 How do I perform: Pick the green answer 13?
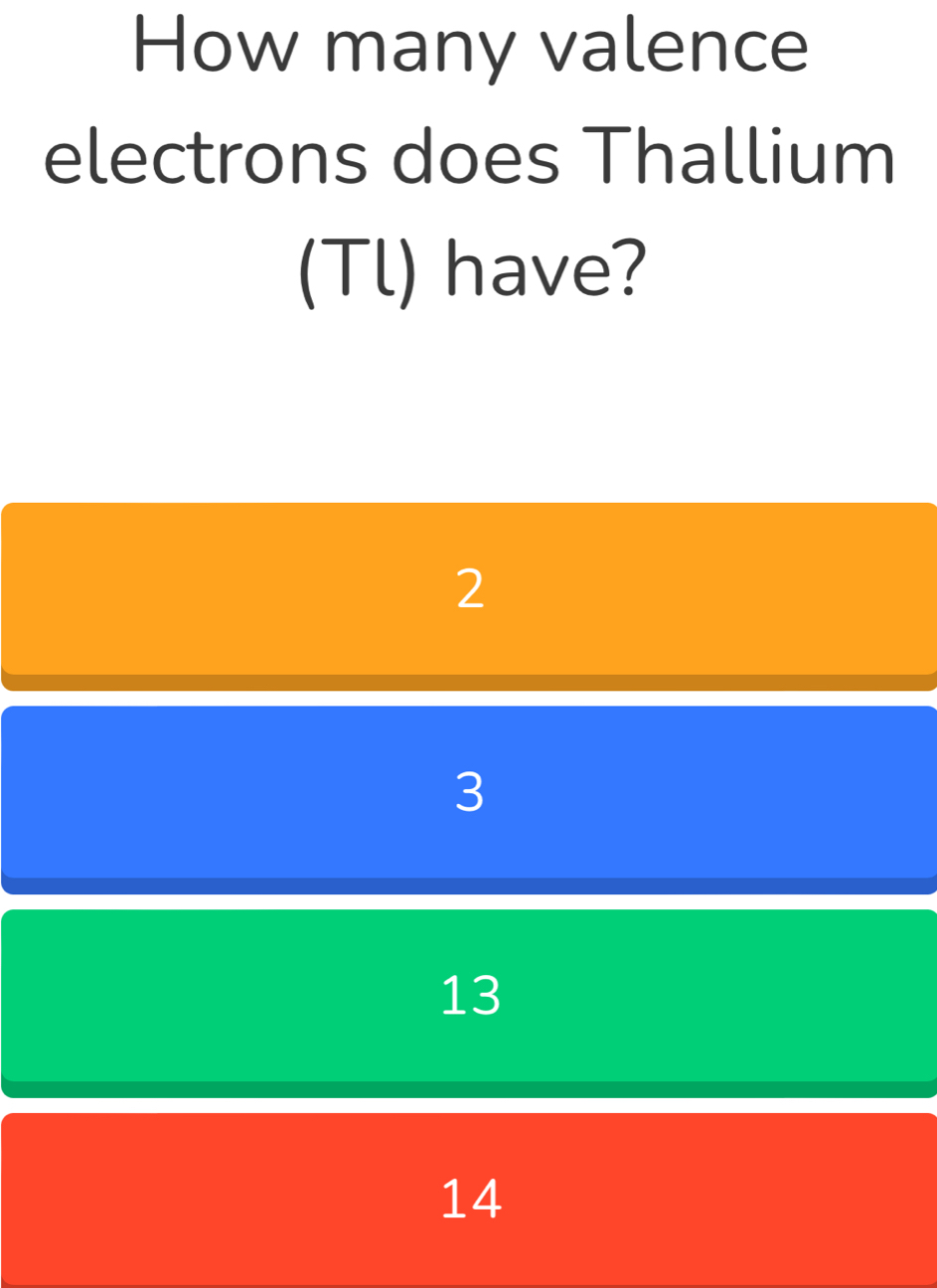(x=468, y=1003)
